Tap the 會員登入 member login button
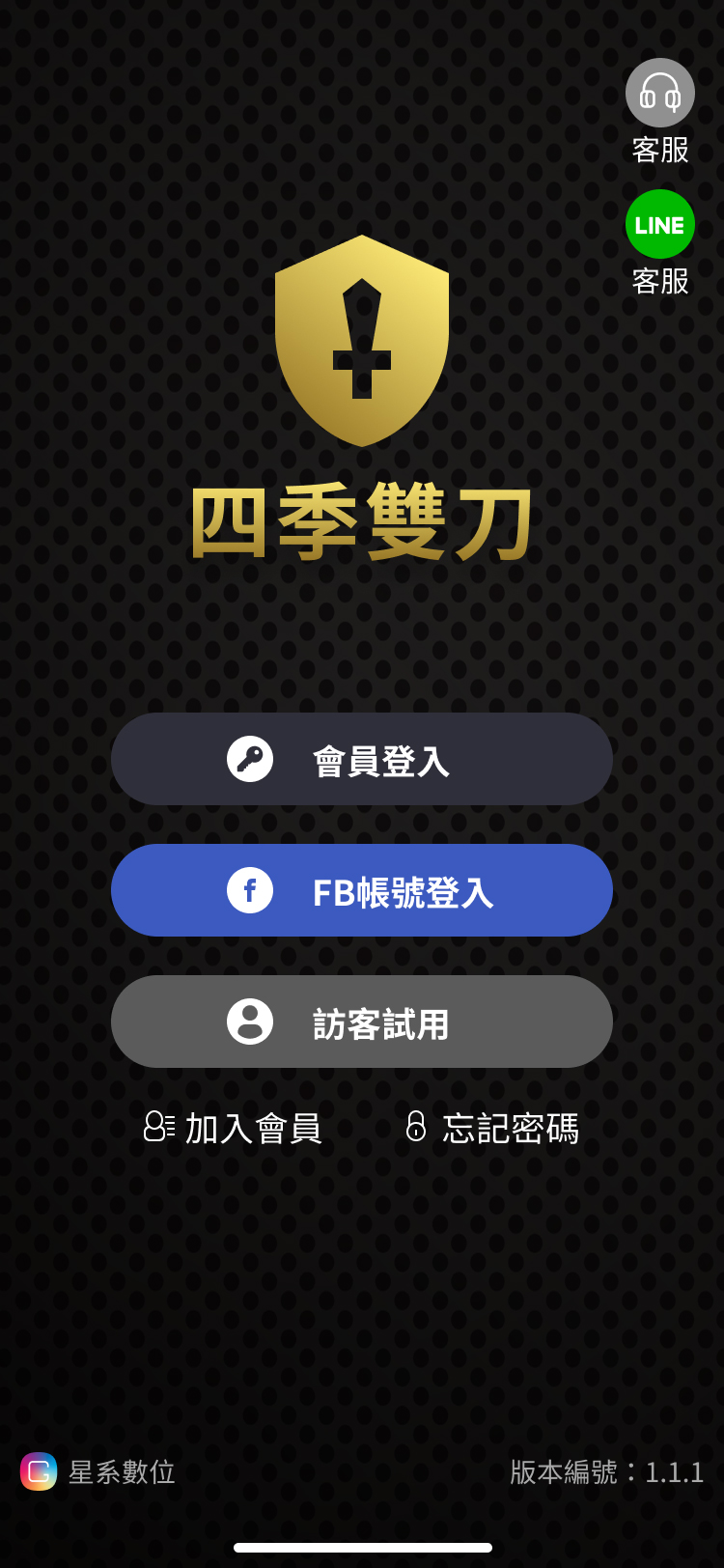This screenshot has height=1568, width=724. coord(362,760)
